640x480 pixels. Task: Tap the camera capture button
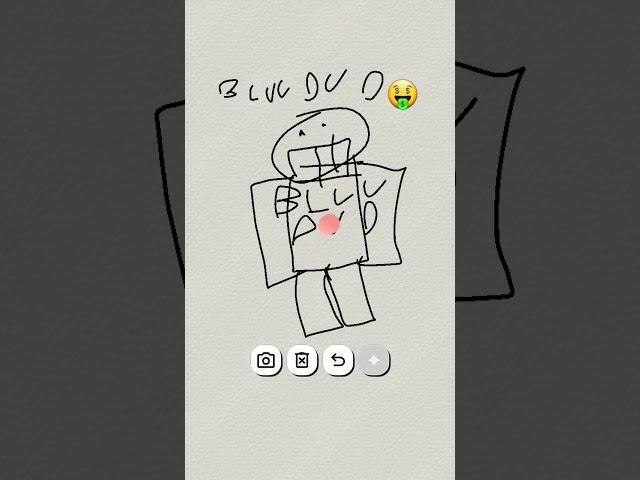pyautogui.click(x=266, y=361)
